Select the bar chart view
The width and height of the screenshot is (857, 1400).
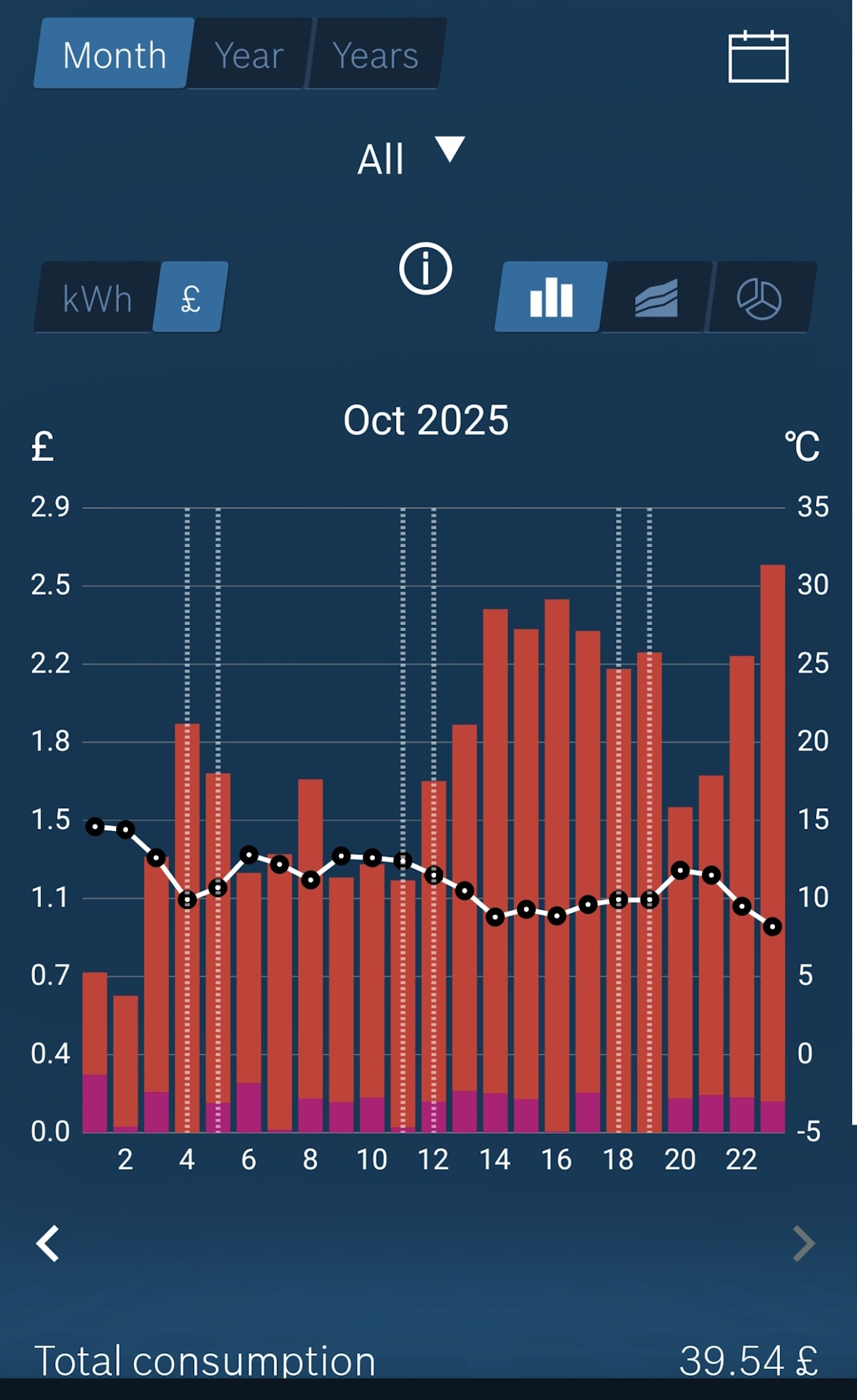click(x=551, y=298)
